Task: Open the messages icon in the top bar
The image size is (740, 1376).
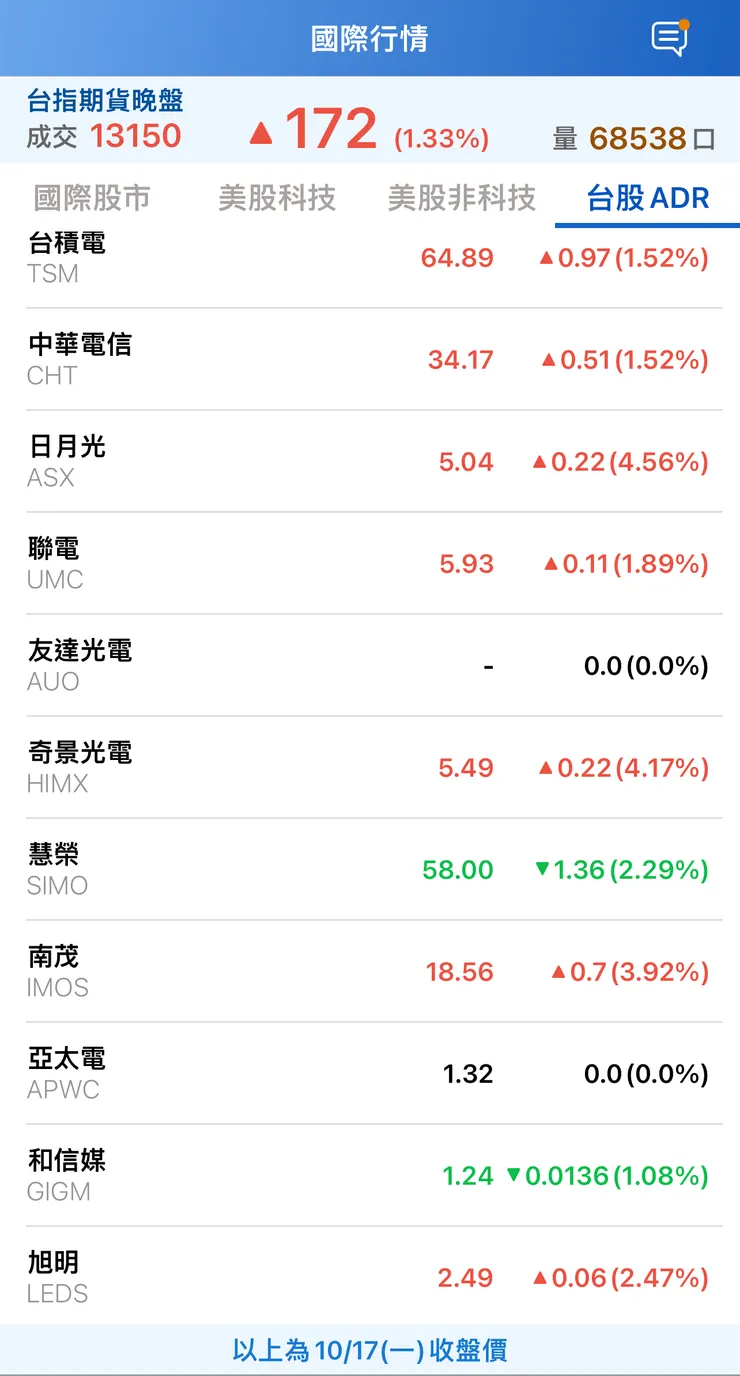Action: [x=668, y=39]
